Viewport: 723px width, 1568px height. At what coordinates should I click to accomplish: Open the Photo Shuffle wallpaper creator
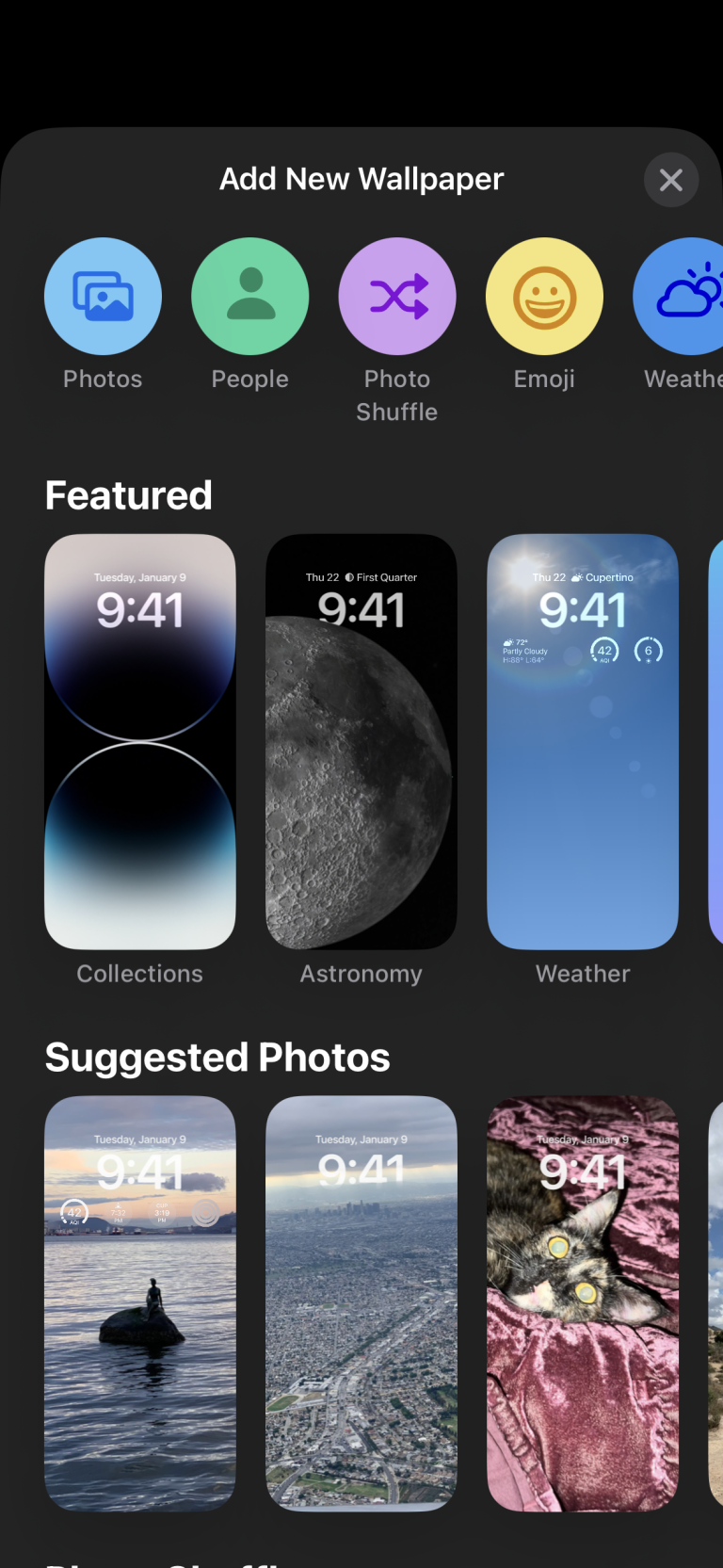[396, 295]
